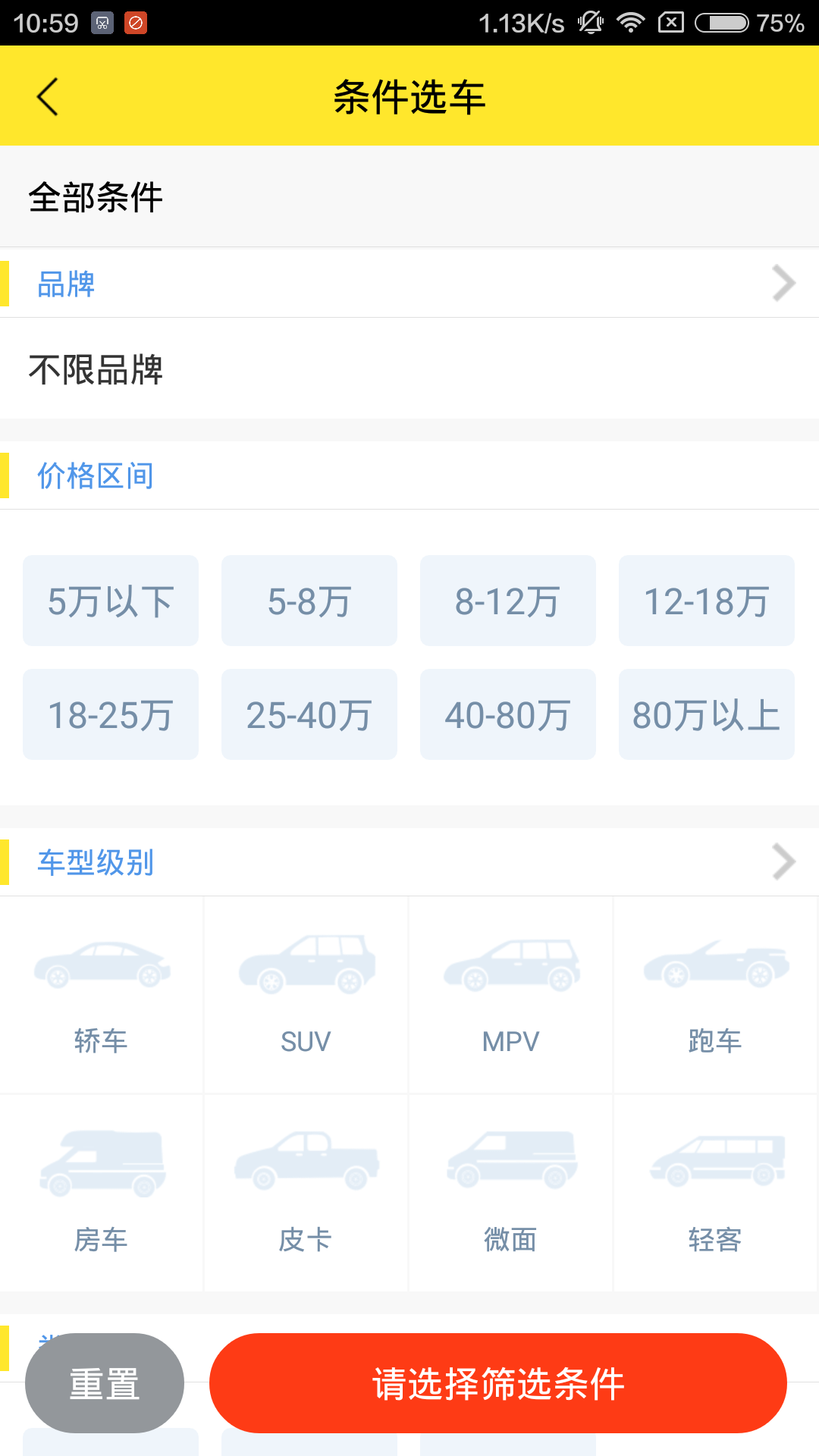
Task: Toggle the 80万以上 price filter
Action: [706, 714]
